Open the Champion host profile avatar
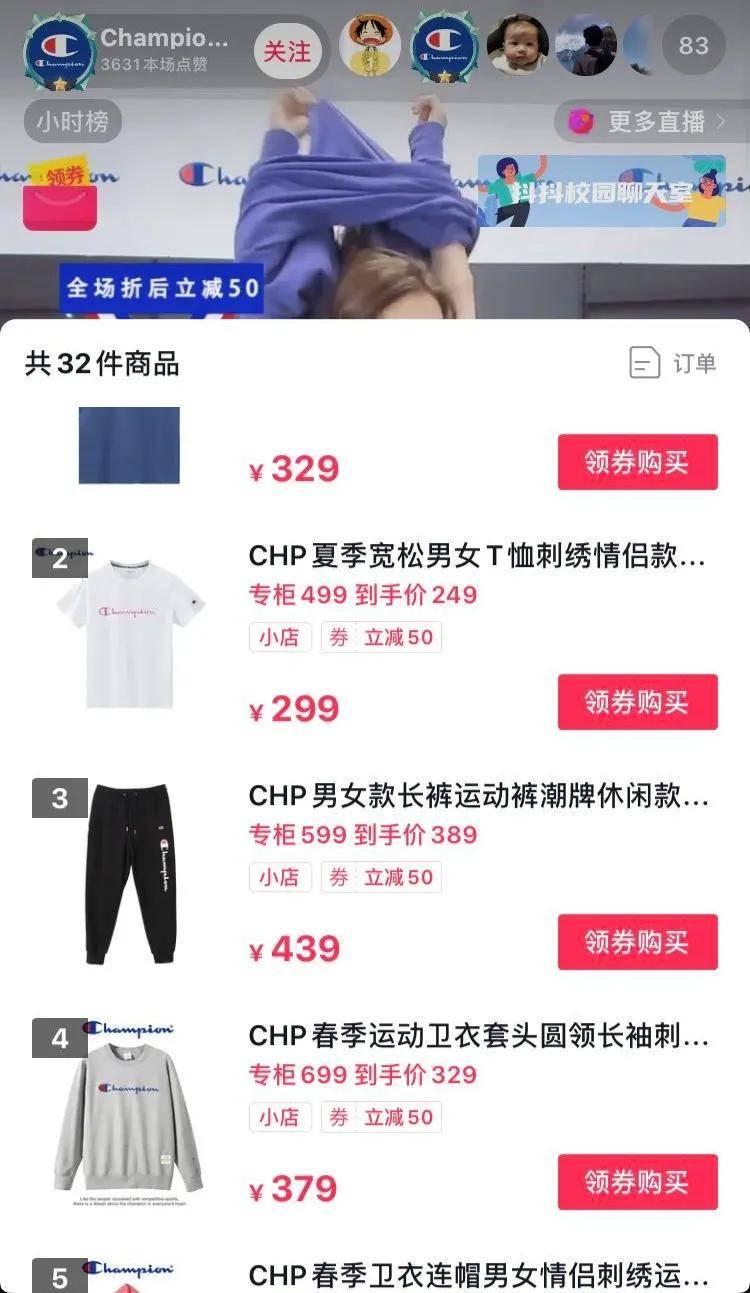 [60, 50]
